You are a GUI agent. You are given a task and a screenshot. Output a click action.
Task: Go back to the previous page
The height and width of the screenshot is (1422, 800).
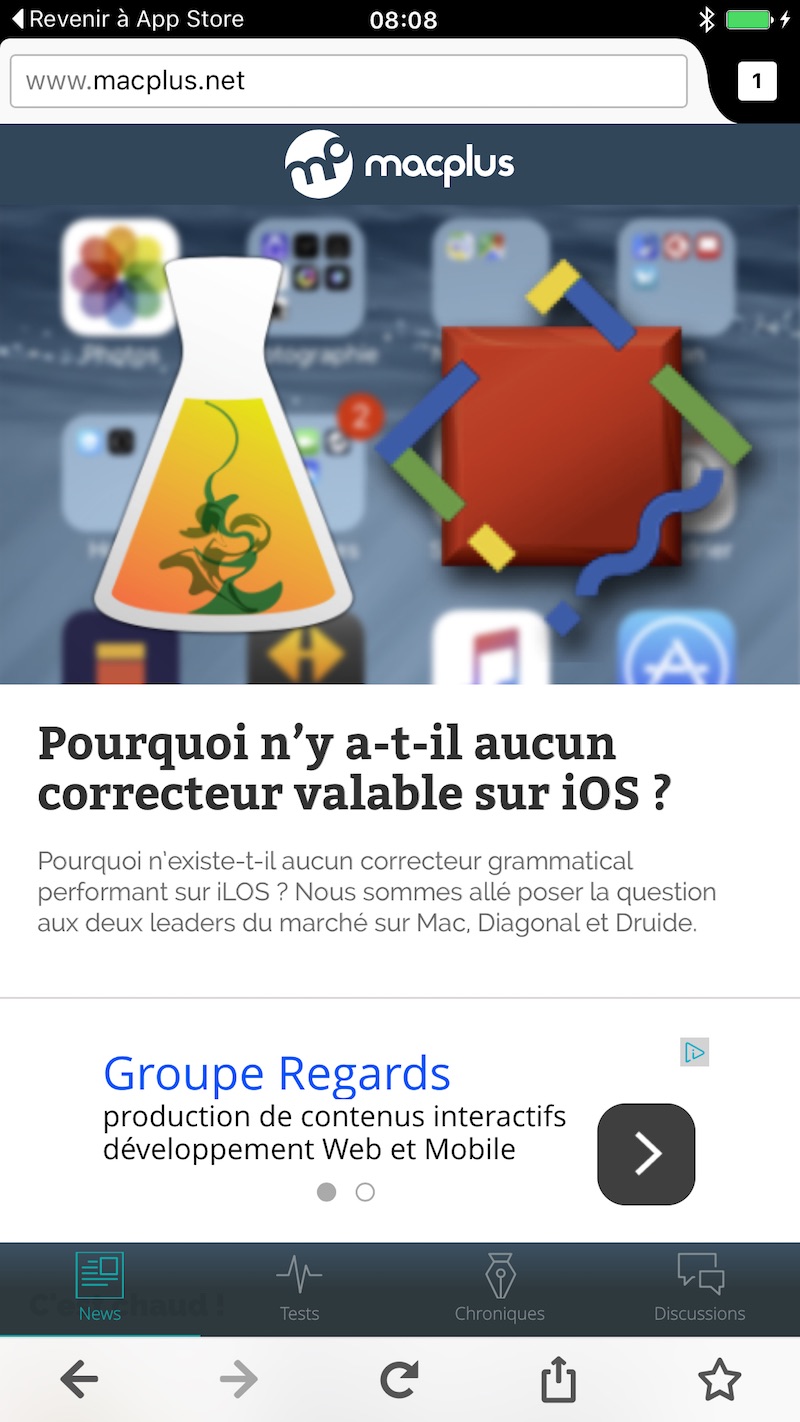(x=79, y=1380)
